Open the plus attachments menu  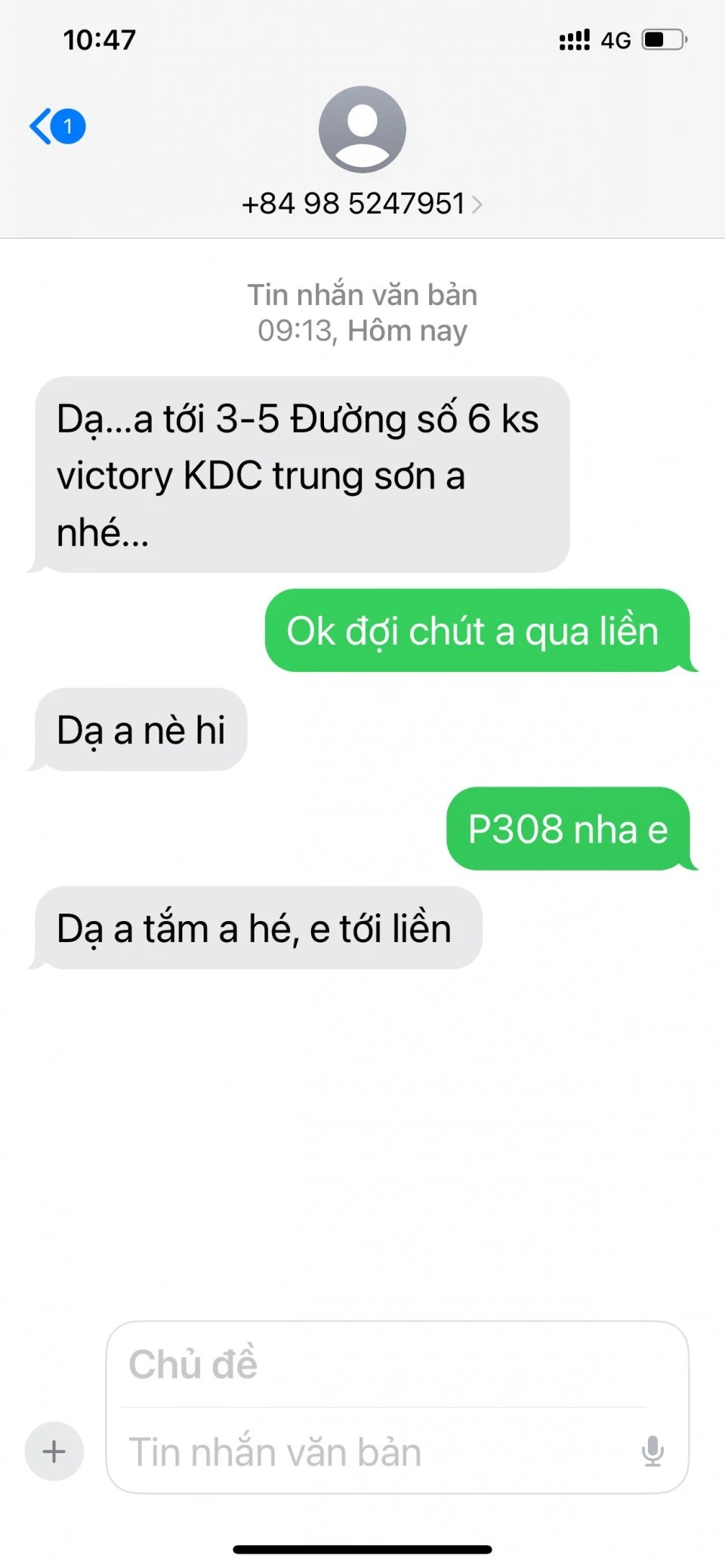(x=54, y=1450)
